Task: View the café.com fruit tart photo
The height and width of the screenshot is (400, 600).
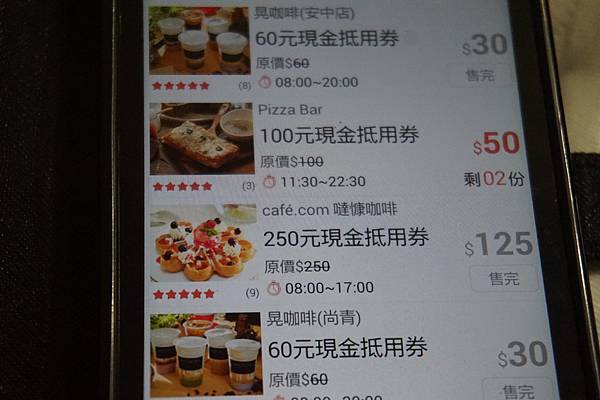Action: [x=203, y=244]
